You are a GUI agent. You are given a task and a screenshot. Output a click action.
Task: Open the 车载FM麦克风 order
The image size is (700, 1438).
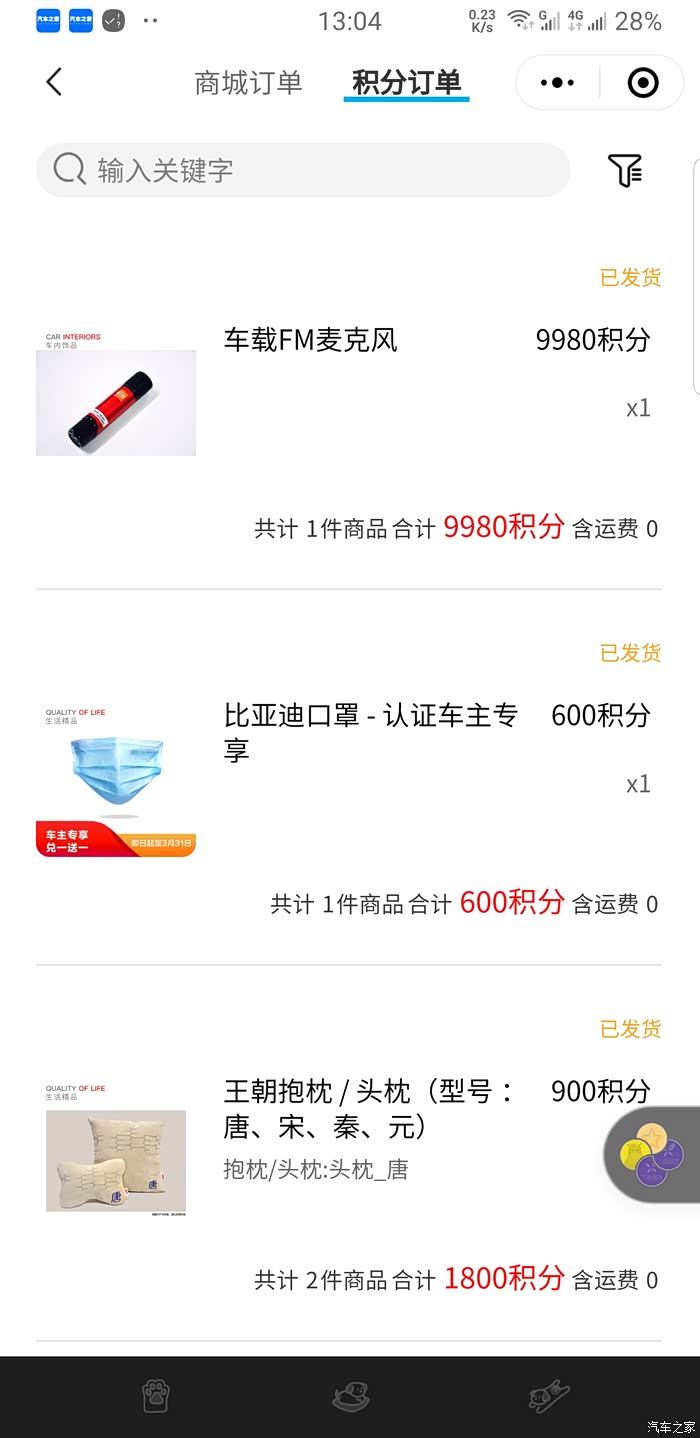coord(310,341)
